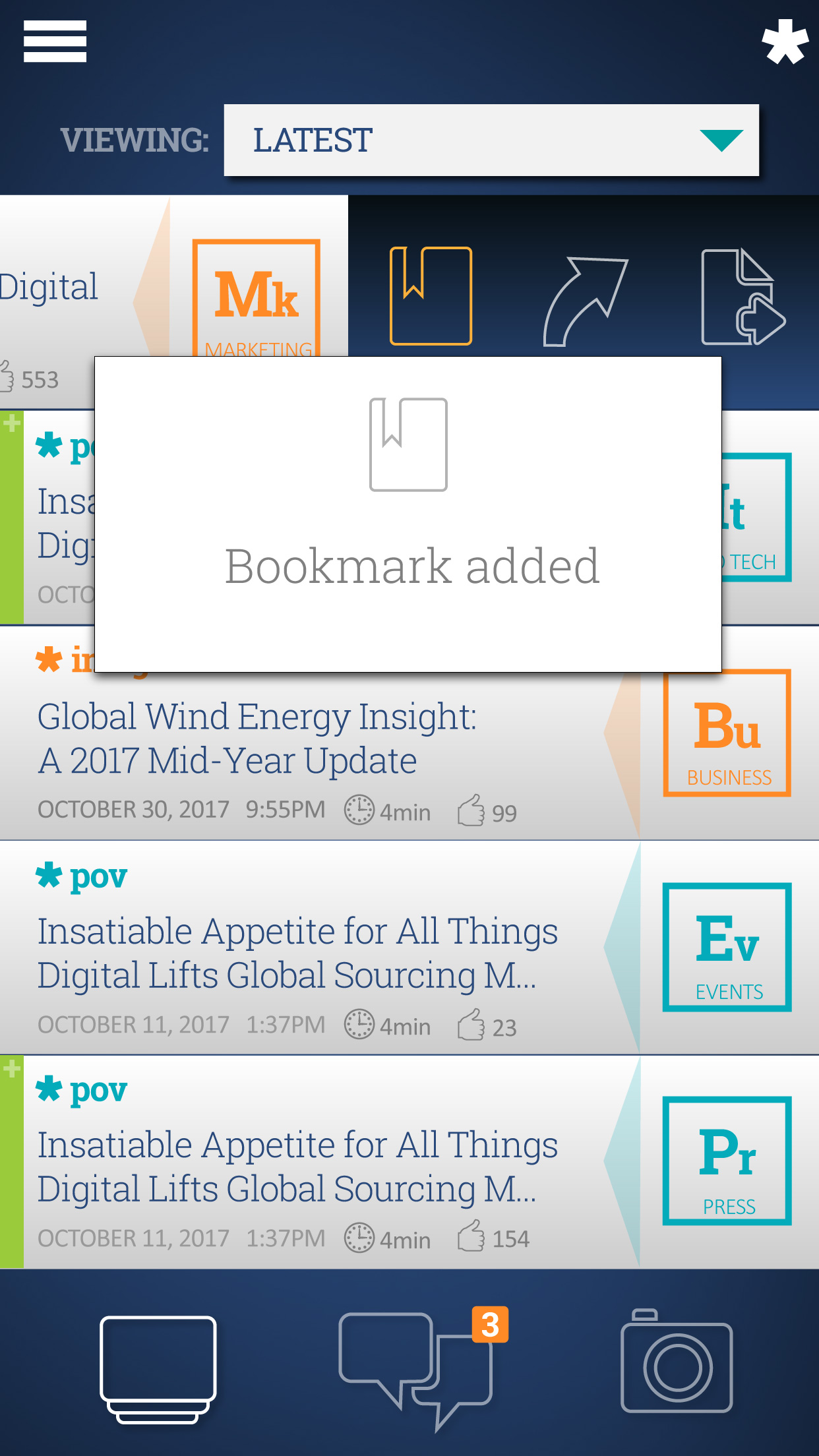Tap the asterisk icon in the header
The width and height of the screenshot is (819, 1456).
click(x=784, y=42)
